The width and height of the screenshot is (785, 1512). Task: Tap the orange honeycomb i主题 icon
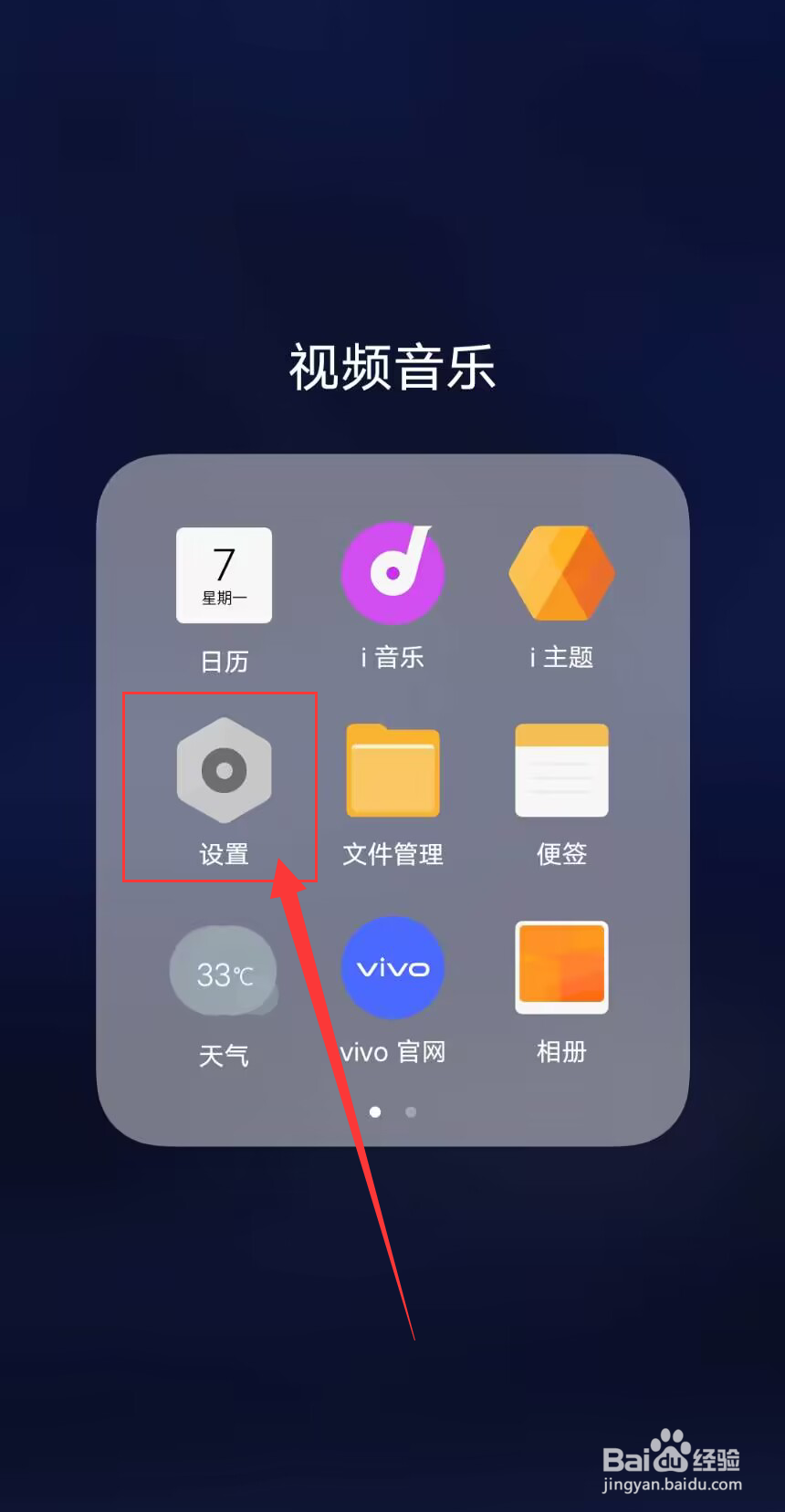pyautogui.click(x=560, y=573)
